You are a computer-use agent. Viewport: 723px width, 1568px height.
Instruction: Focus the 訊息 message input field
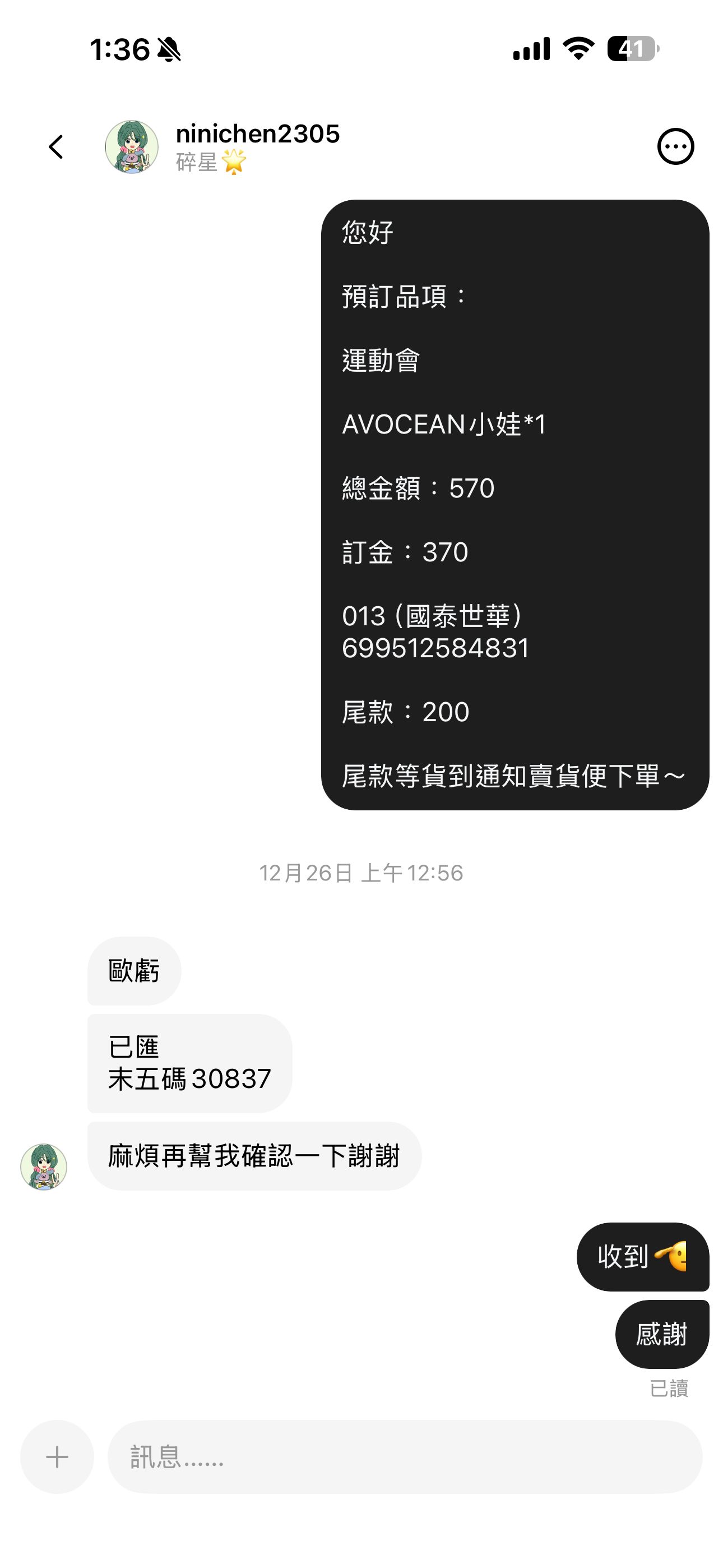click(405, 1456)
